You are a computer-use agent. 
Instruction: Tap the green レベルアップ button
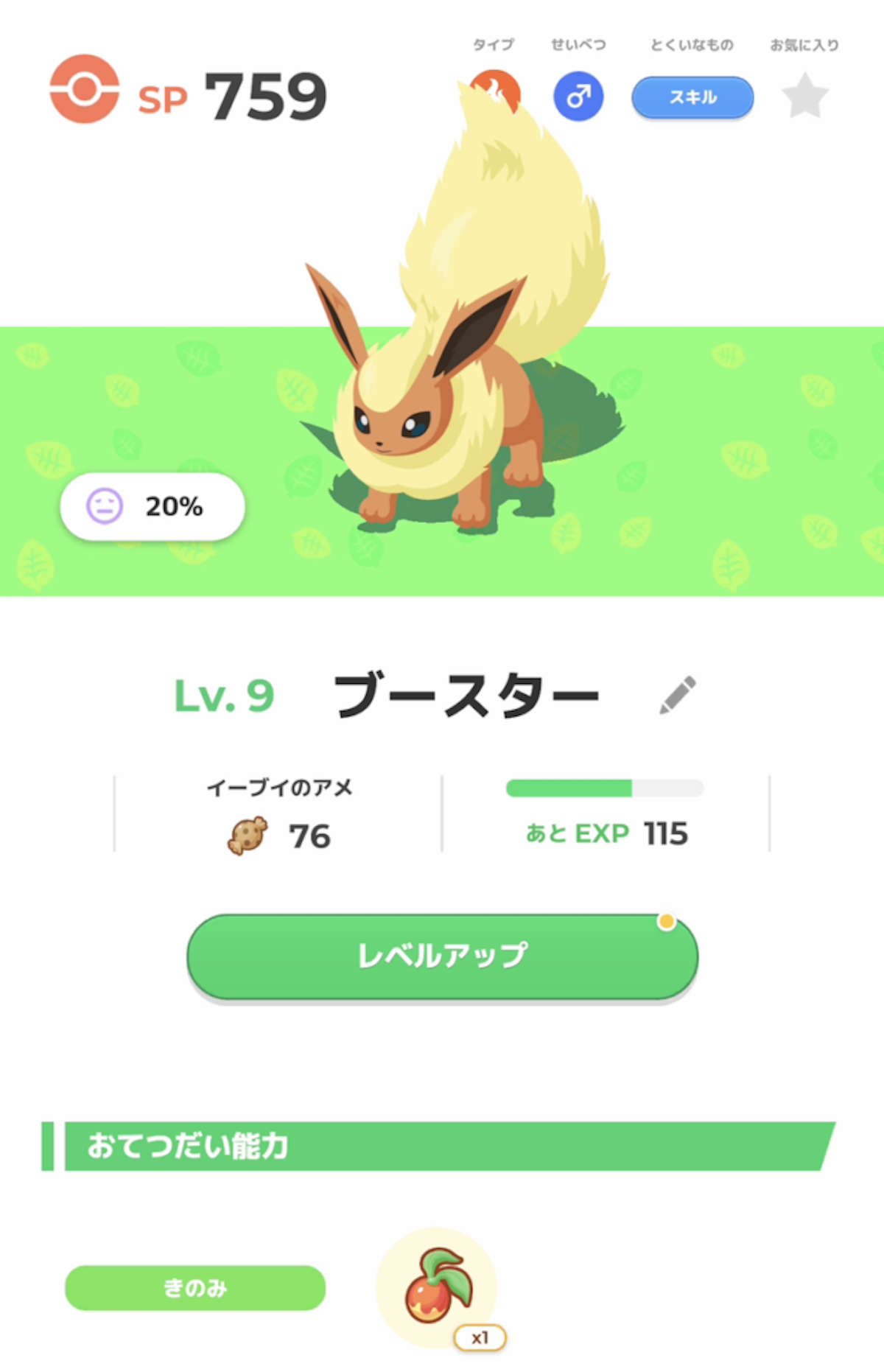pyautogui.click(x=442, y=956)
